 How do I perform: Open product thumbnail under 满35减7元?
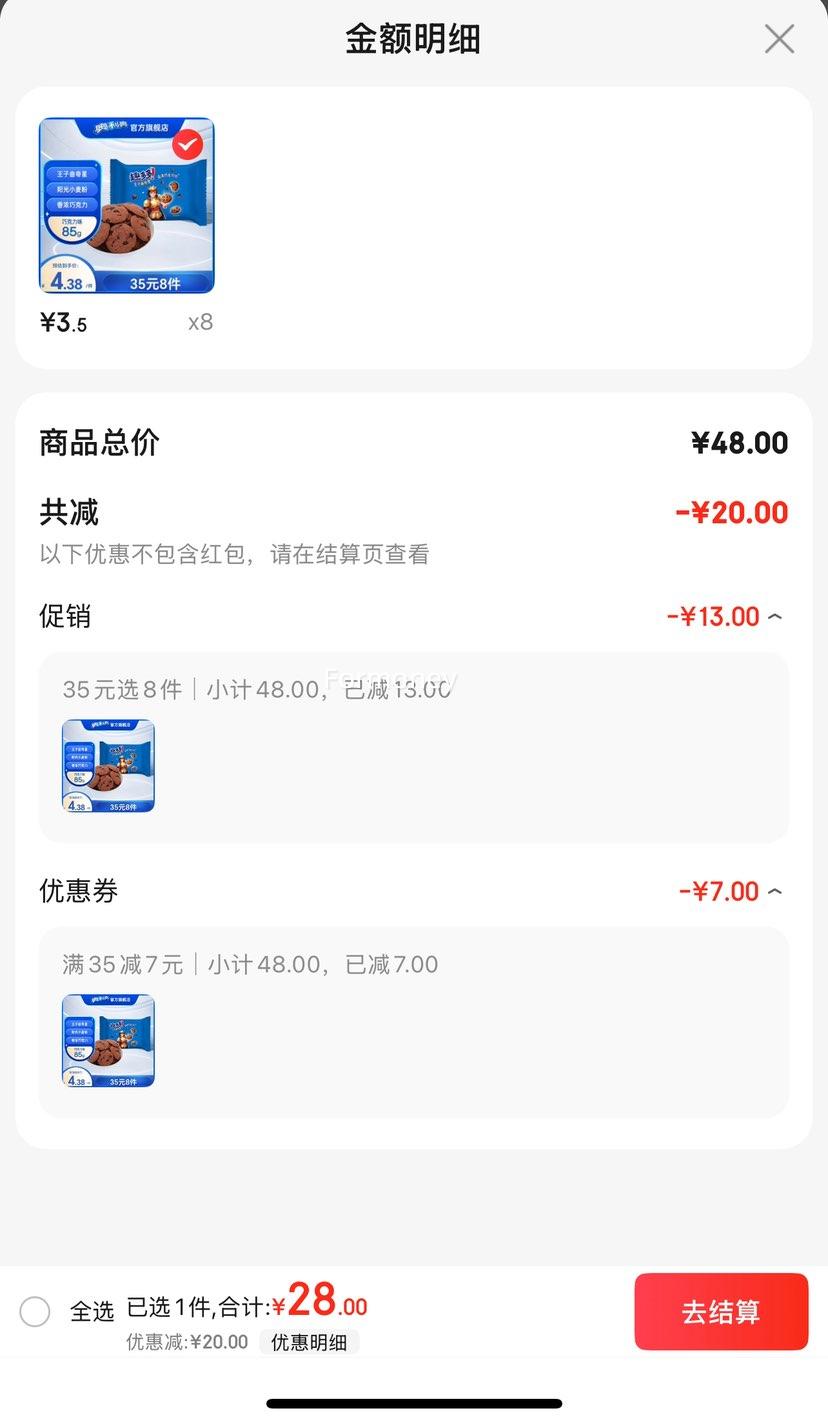coord(108,1040)
